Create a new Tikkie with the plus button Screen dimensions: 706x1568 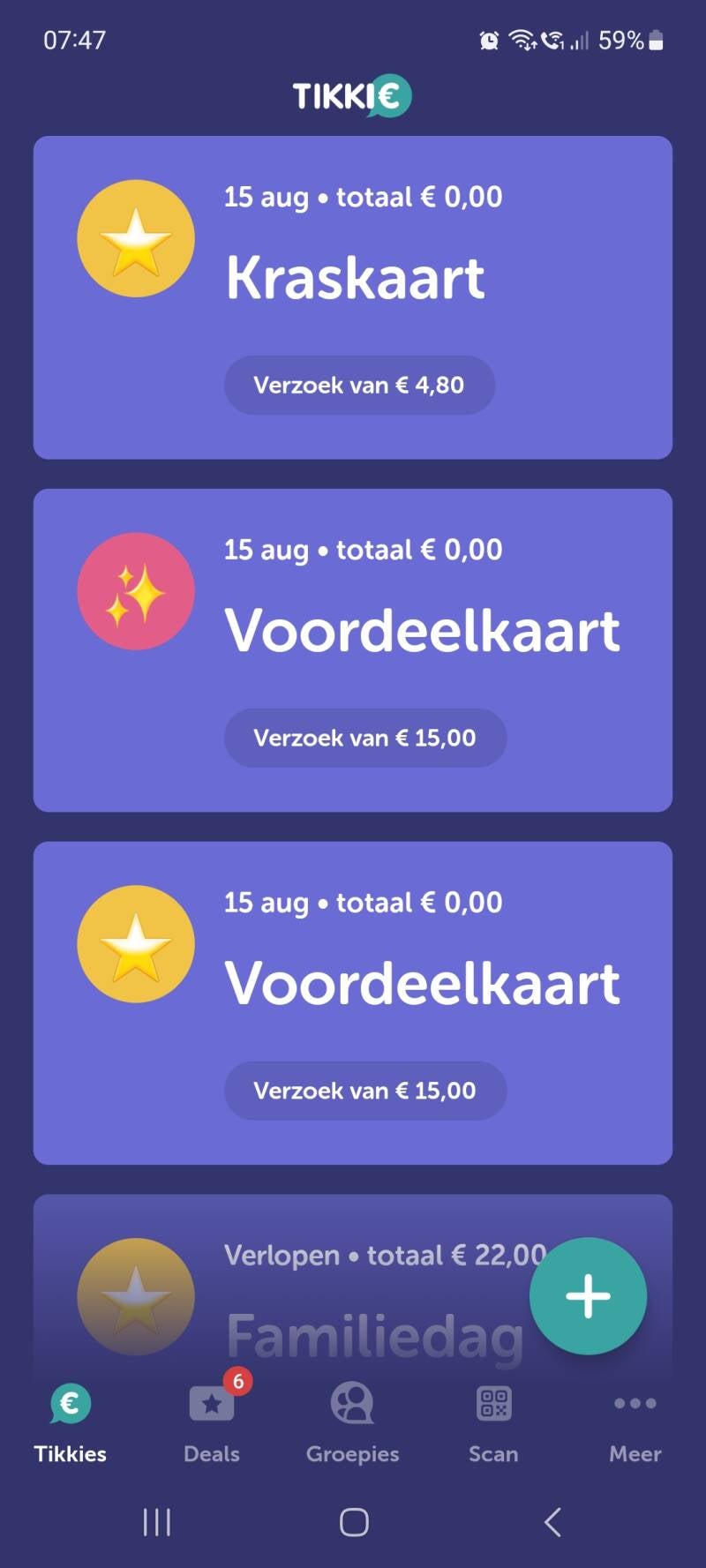(588, 1295)
